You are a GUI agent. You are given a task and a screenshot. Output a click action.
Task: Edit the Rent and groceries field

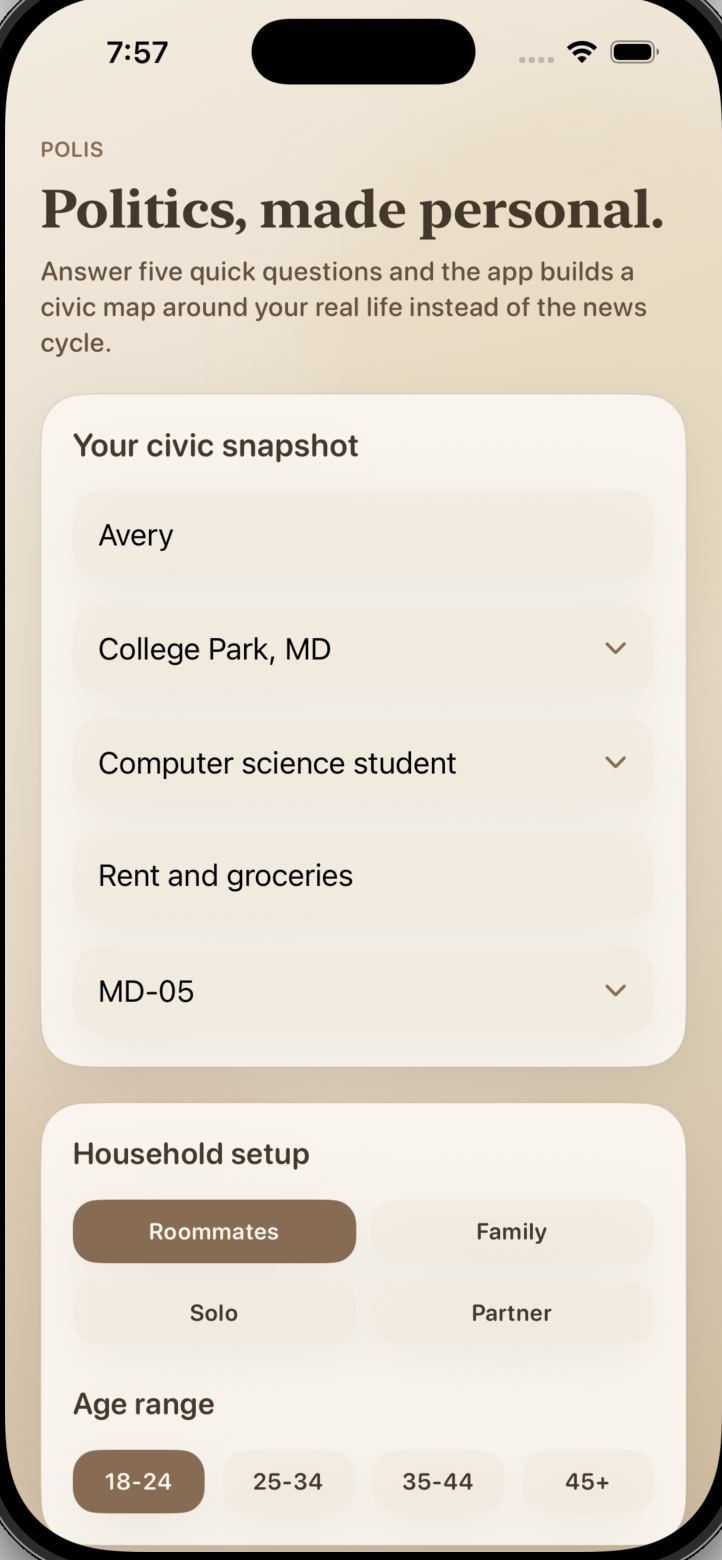pos(362,876)
